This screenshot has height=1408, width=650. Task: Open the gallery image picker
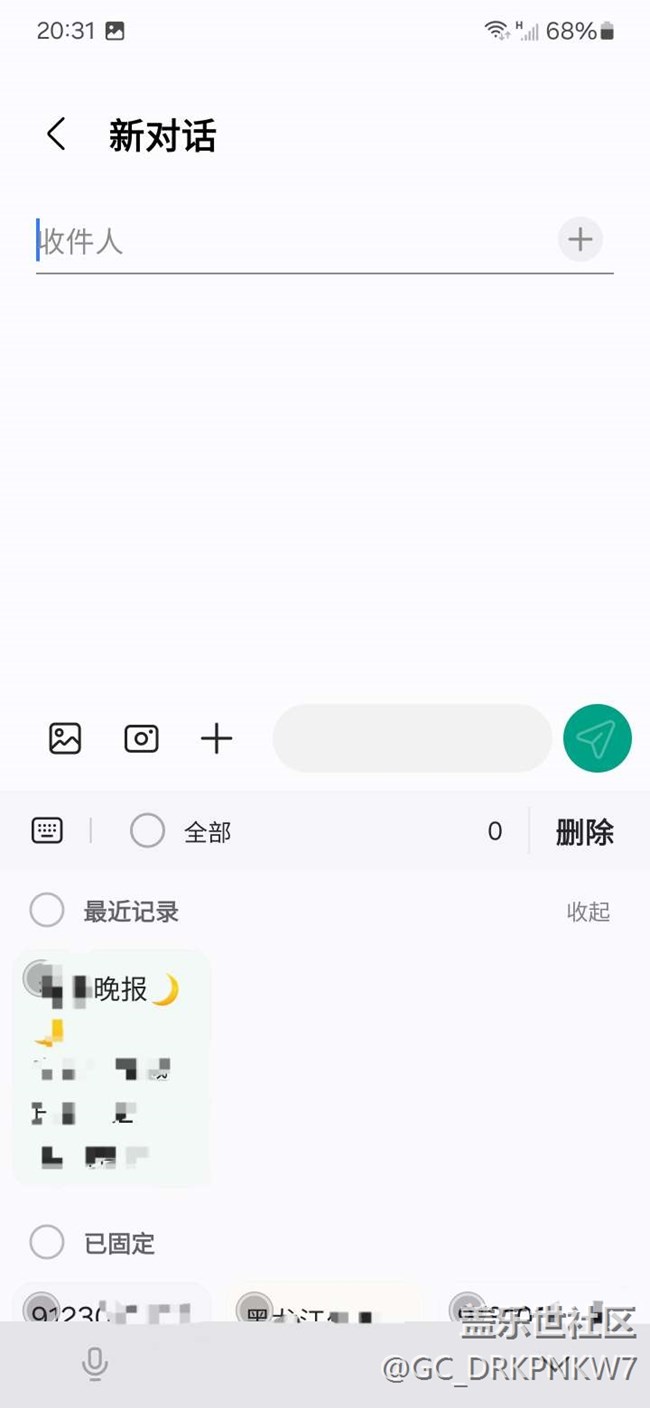[x=65, y=739]
